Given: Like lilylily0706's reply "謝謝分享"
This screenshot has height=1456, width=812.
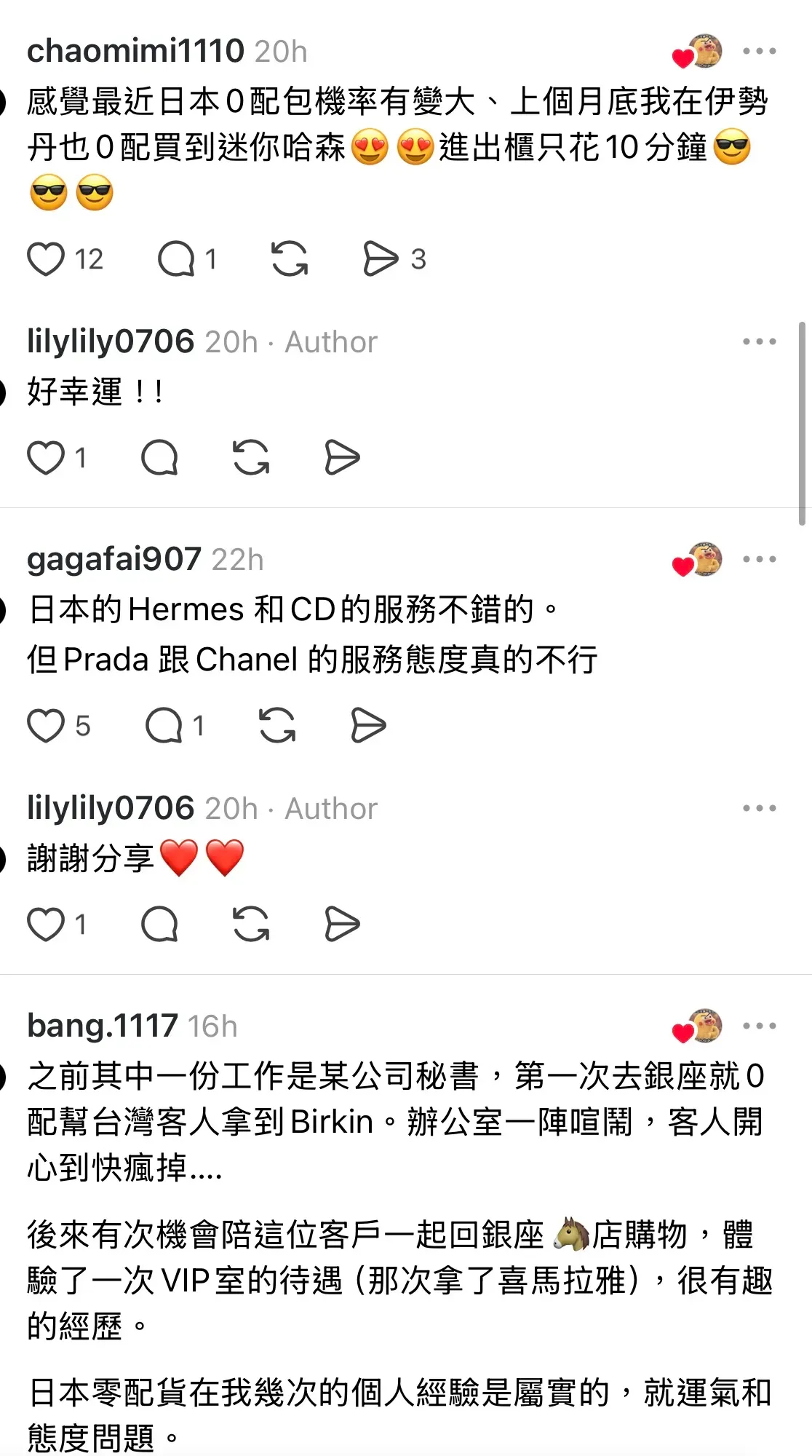Looking at the screenshot, I should pyautogui.click(x=46, y=925).
